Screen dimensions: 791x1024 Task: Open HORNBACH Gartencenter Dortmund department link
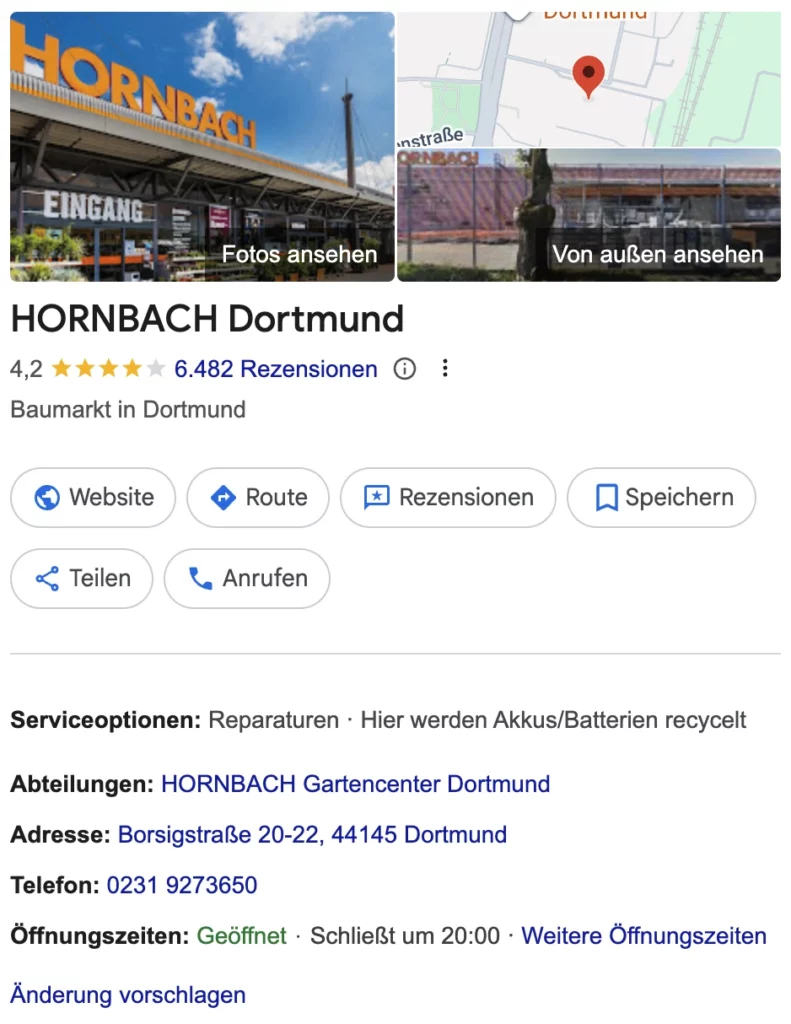pos(355,784)
